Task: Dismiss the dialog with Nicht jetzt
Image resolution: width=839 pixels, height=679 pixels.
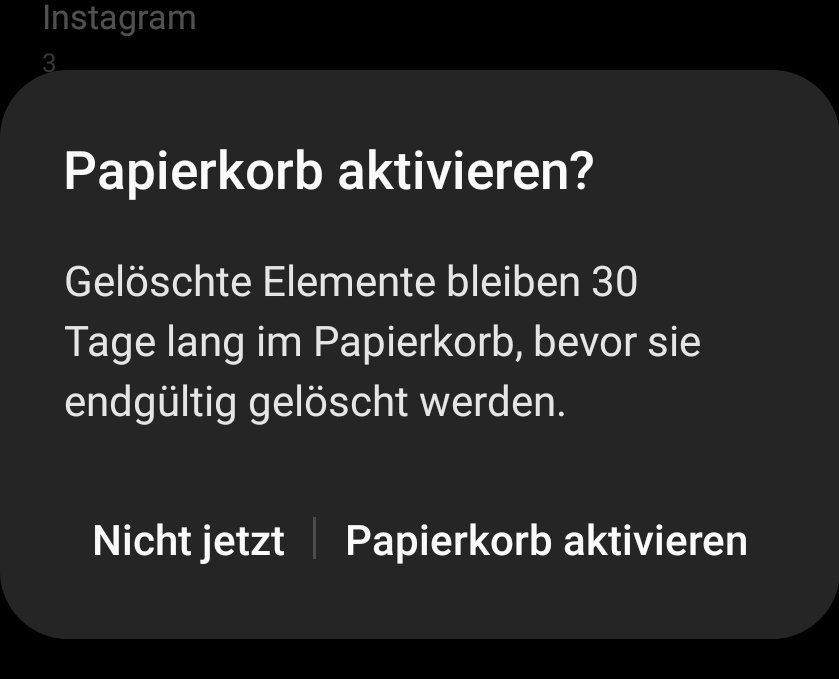Action: click(x=188, y=541)
